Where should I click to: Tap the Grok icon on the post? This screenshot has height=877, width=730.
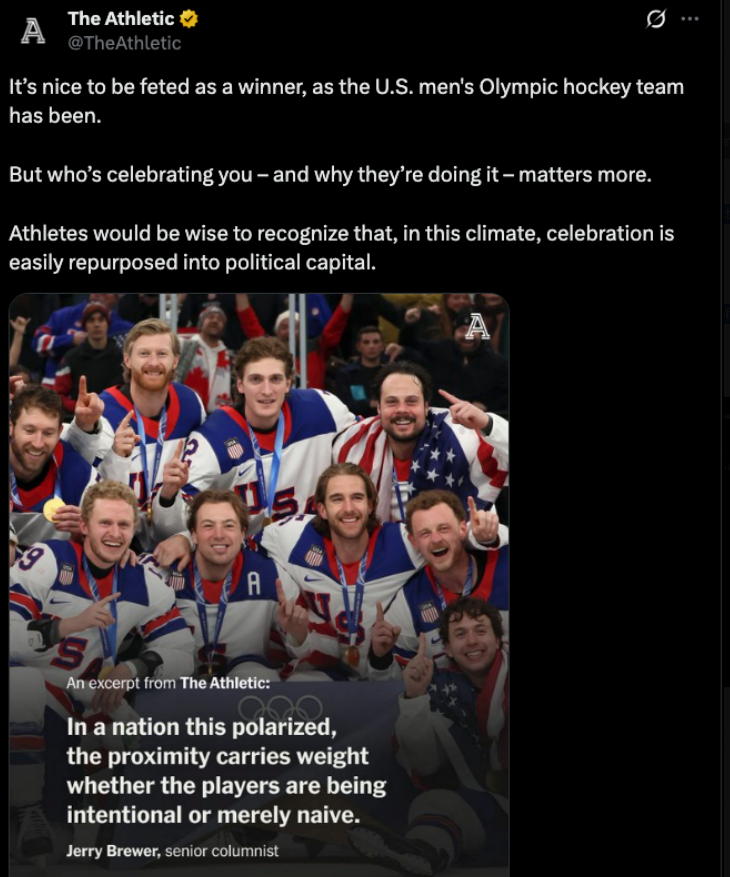(x=657, y=19)
